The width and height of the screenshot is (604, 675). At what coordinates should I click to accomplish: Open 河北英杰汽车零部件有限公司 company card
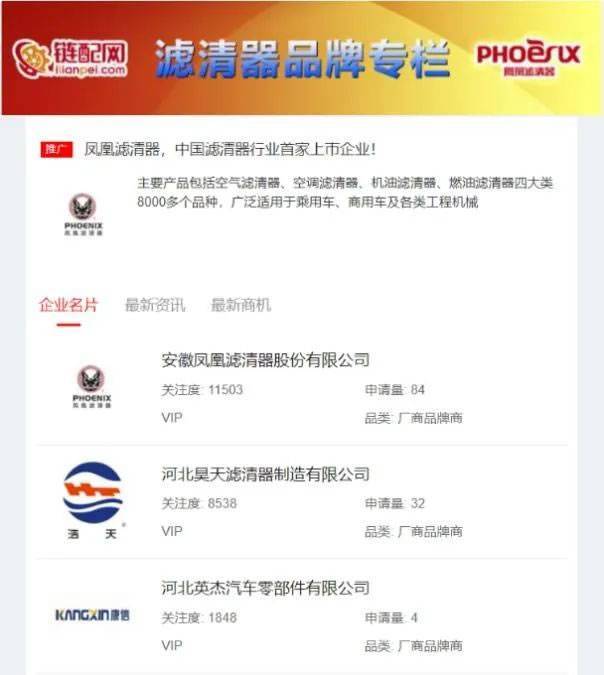tap(265, 588)
